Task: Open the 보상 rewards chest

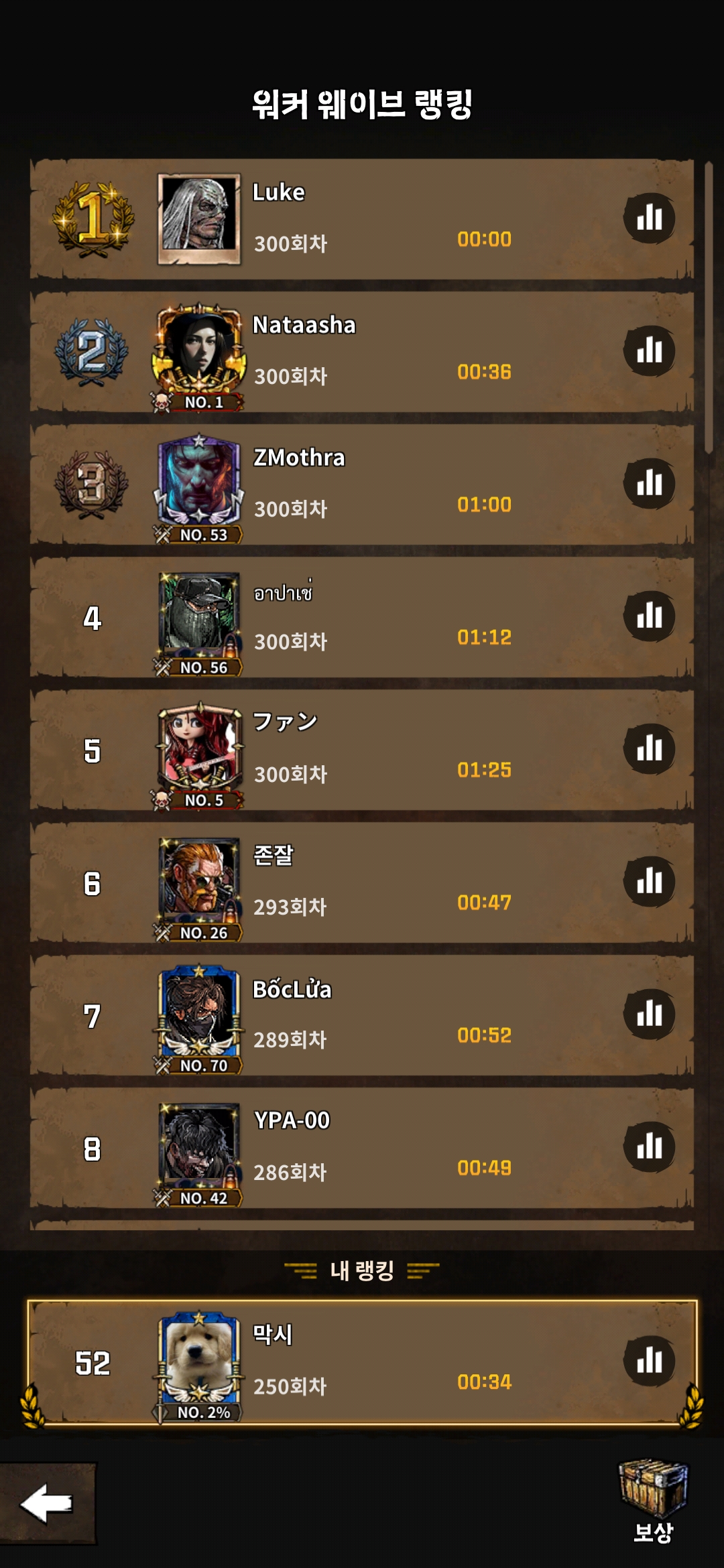Action: point(653,1500)
